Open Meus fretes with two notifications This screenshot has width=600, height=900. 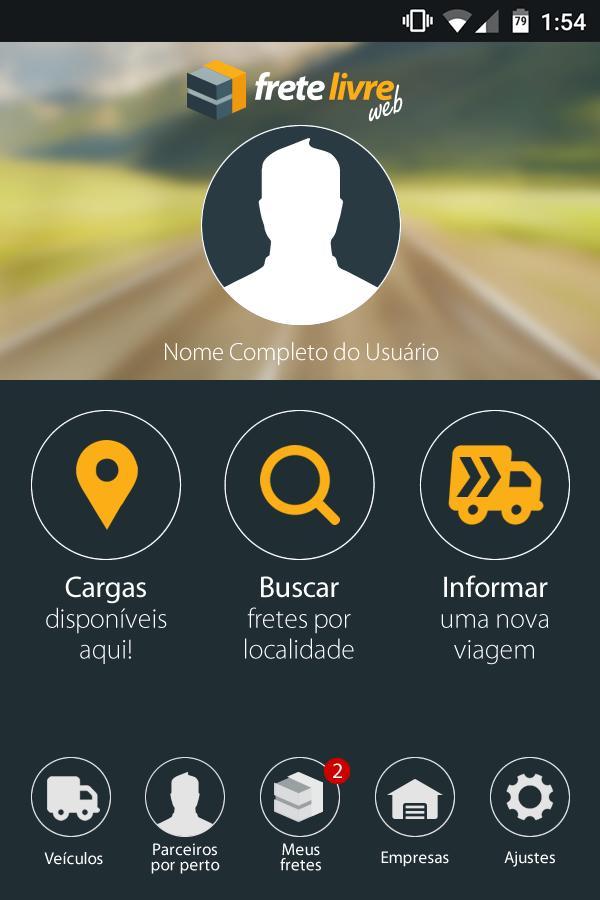point(300,797)
